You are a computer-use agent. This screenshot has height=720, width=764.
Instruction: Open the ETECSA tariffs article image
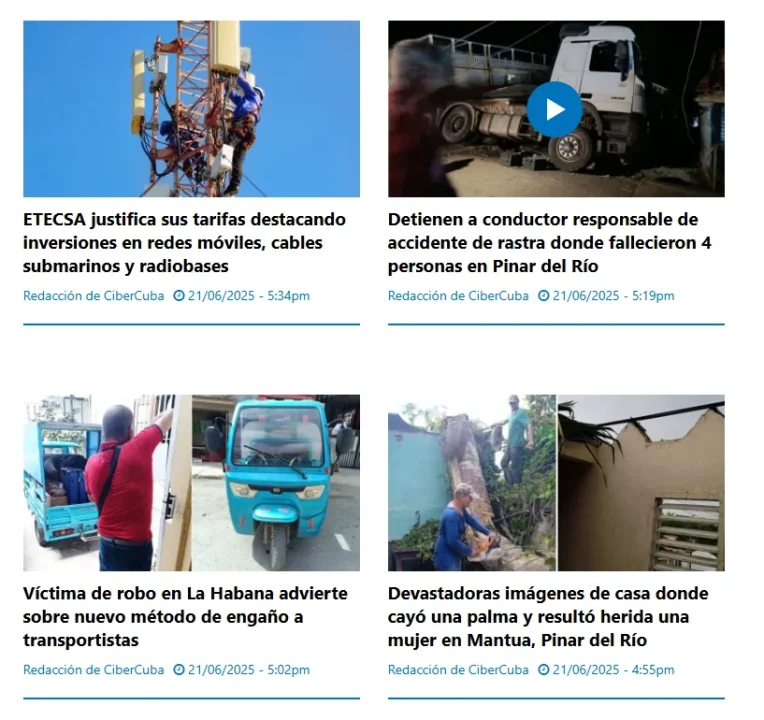(x=191, y=108)
